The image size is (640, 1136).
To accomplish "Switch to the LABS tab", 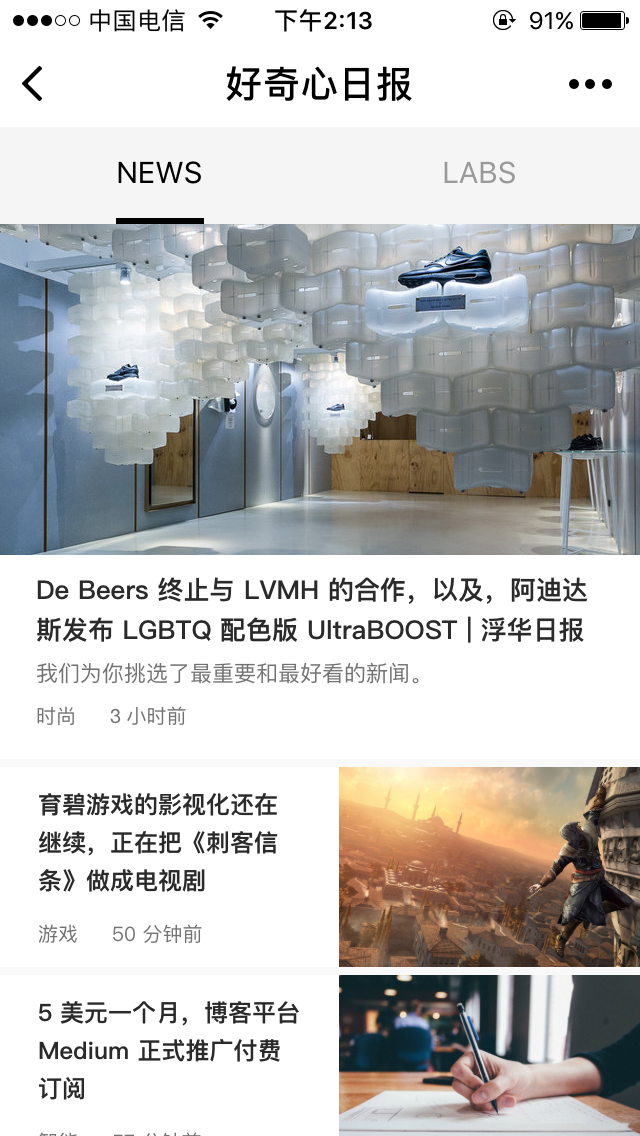I will click(x=479, y=173).
